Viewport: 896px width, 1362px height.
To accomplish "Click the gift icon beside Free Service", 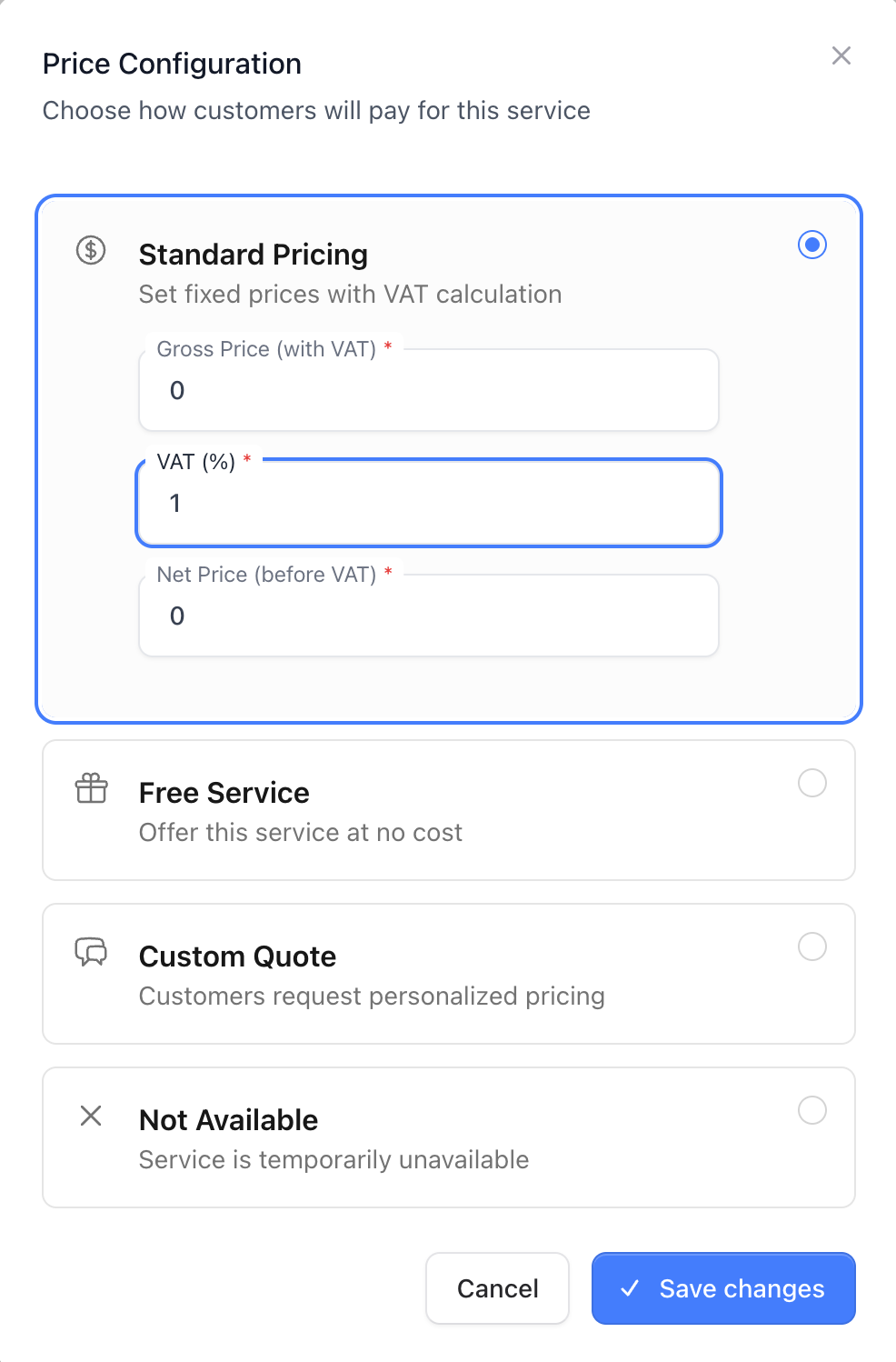I will pyautogui.click(x=90, y=789).
